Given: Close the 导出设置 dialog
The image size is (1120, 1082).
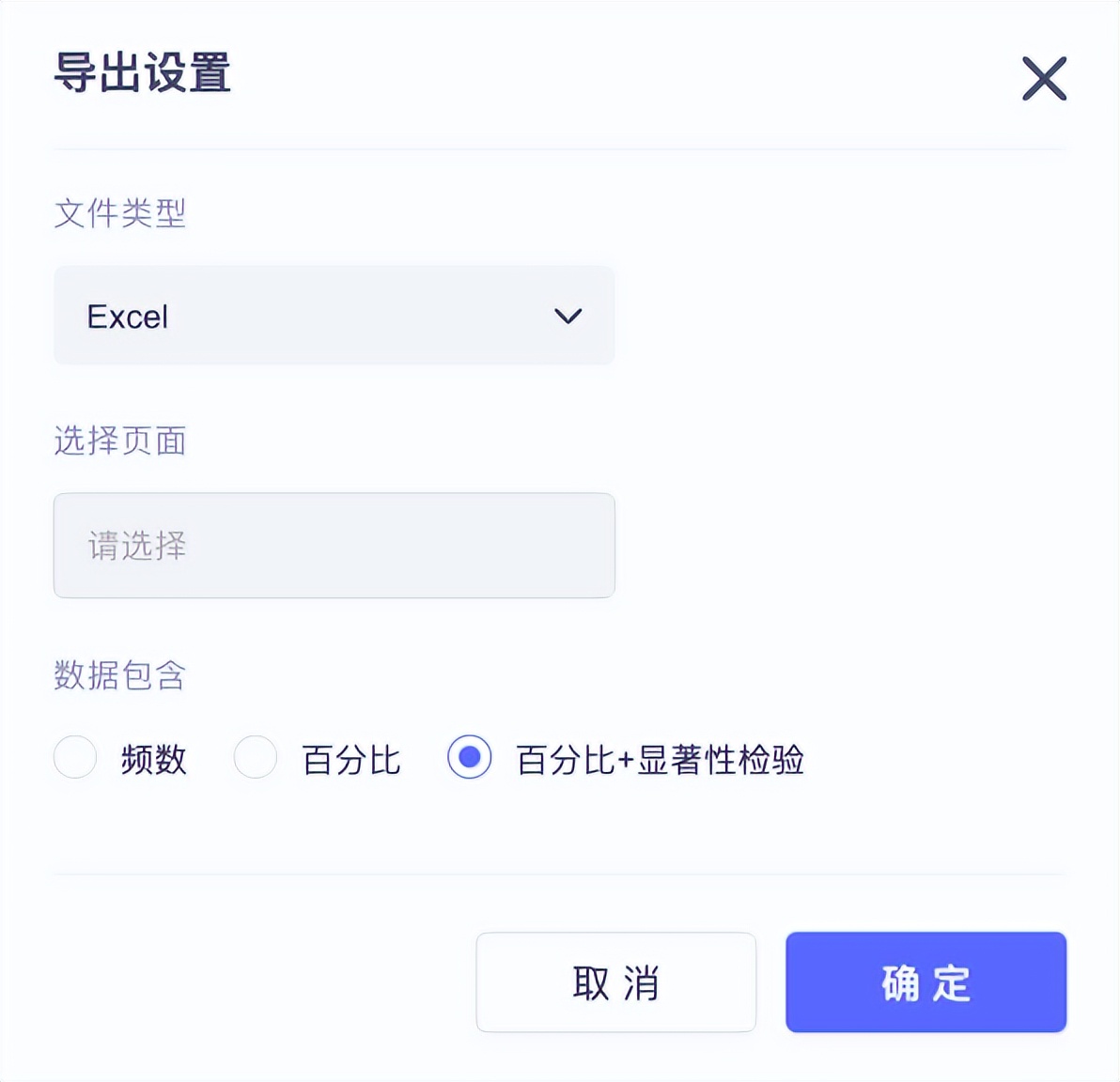Looking at the screenshot, I should coord(1044,78).
